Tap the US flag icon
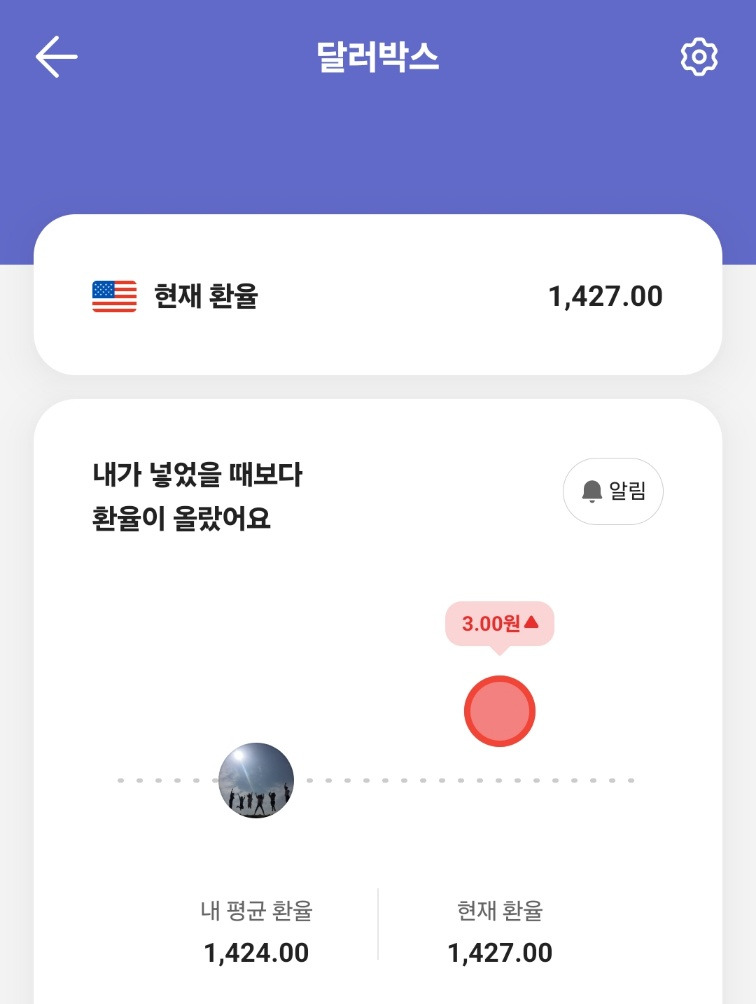The image size is (756, 1004). coord(113,296)
